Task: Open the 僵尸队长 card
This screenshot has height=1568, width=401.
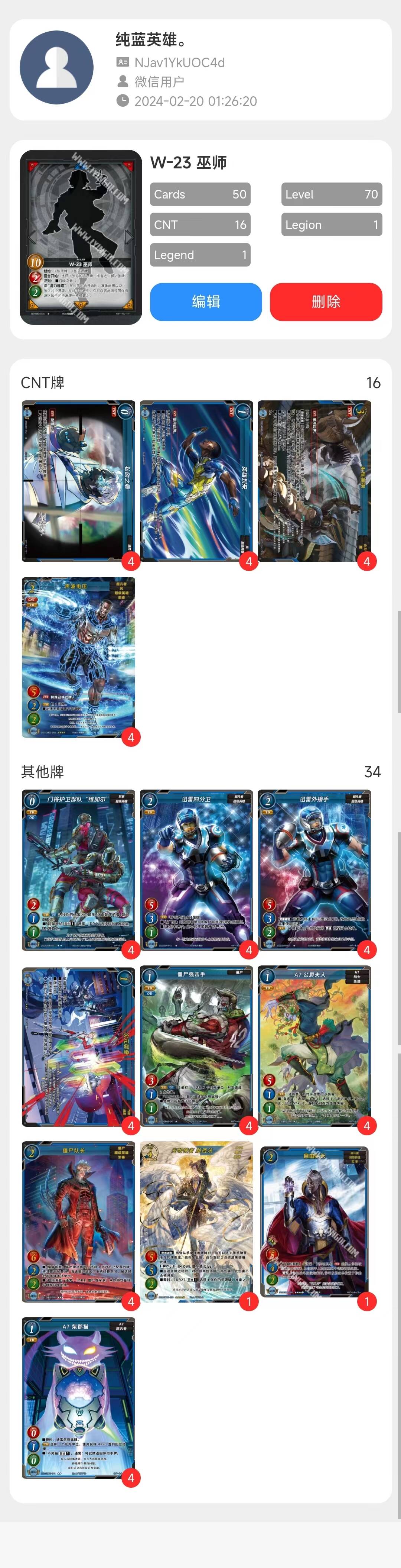Action: 78,1222
